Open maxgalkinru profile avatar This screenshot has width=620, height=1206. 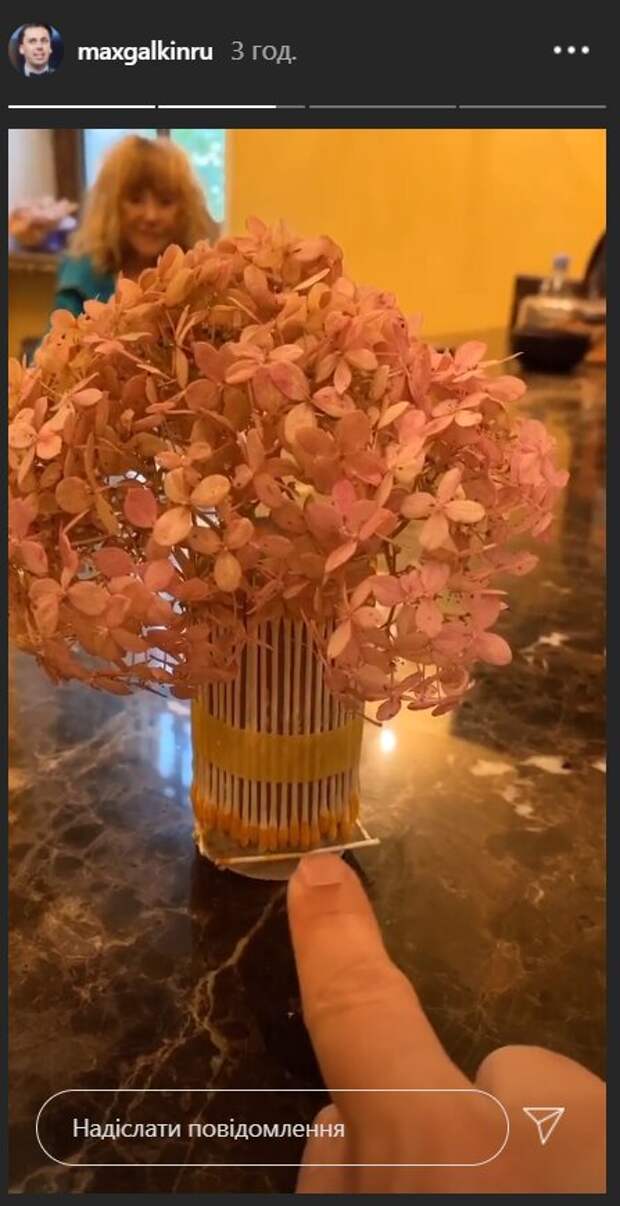[36, 50]
